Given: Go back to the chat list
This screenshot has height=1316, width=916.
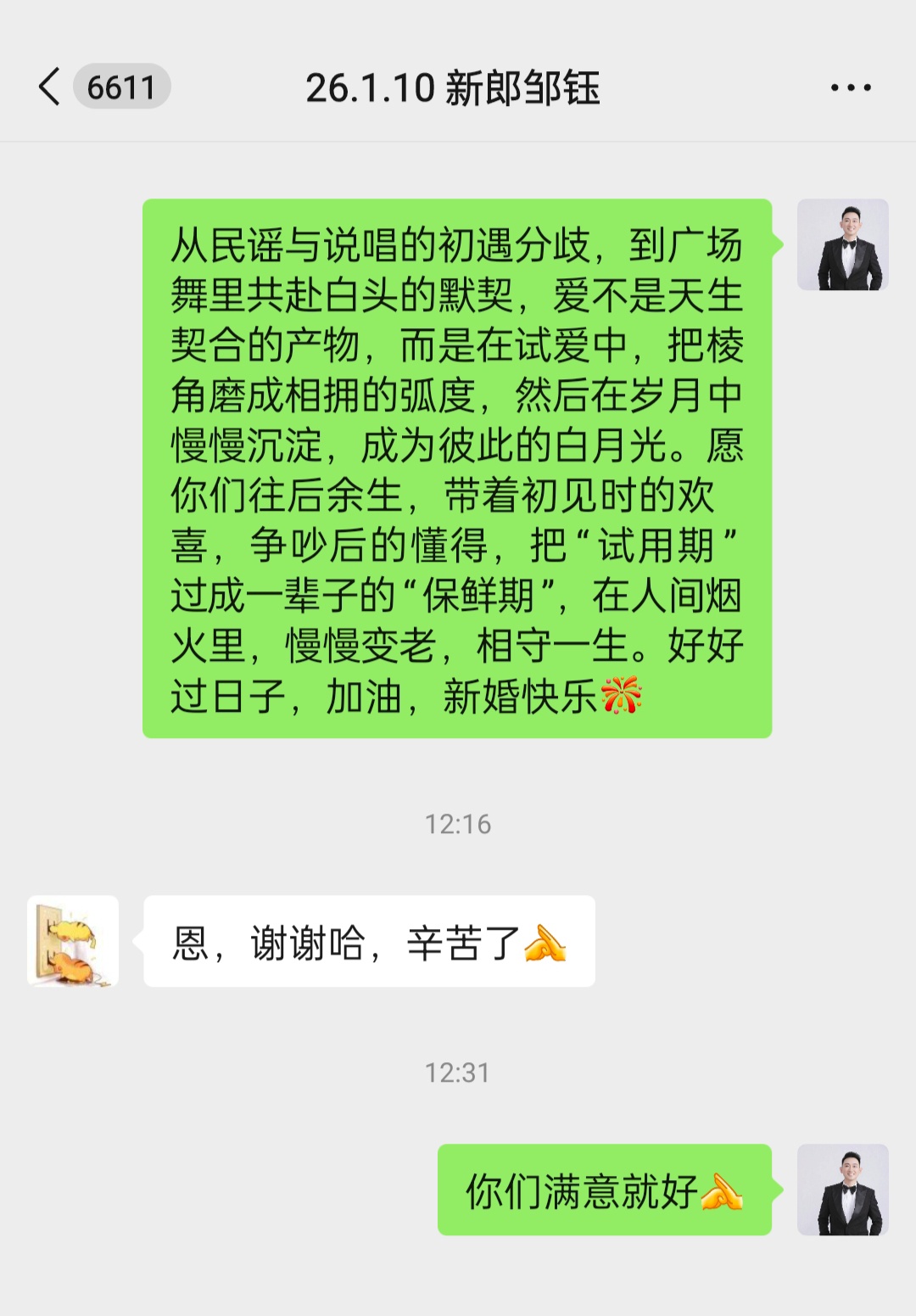Looking at the screenshot, I should click(51, 87).
